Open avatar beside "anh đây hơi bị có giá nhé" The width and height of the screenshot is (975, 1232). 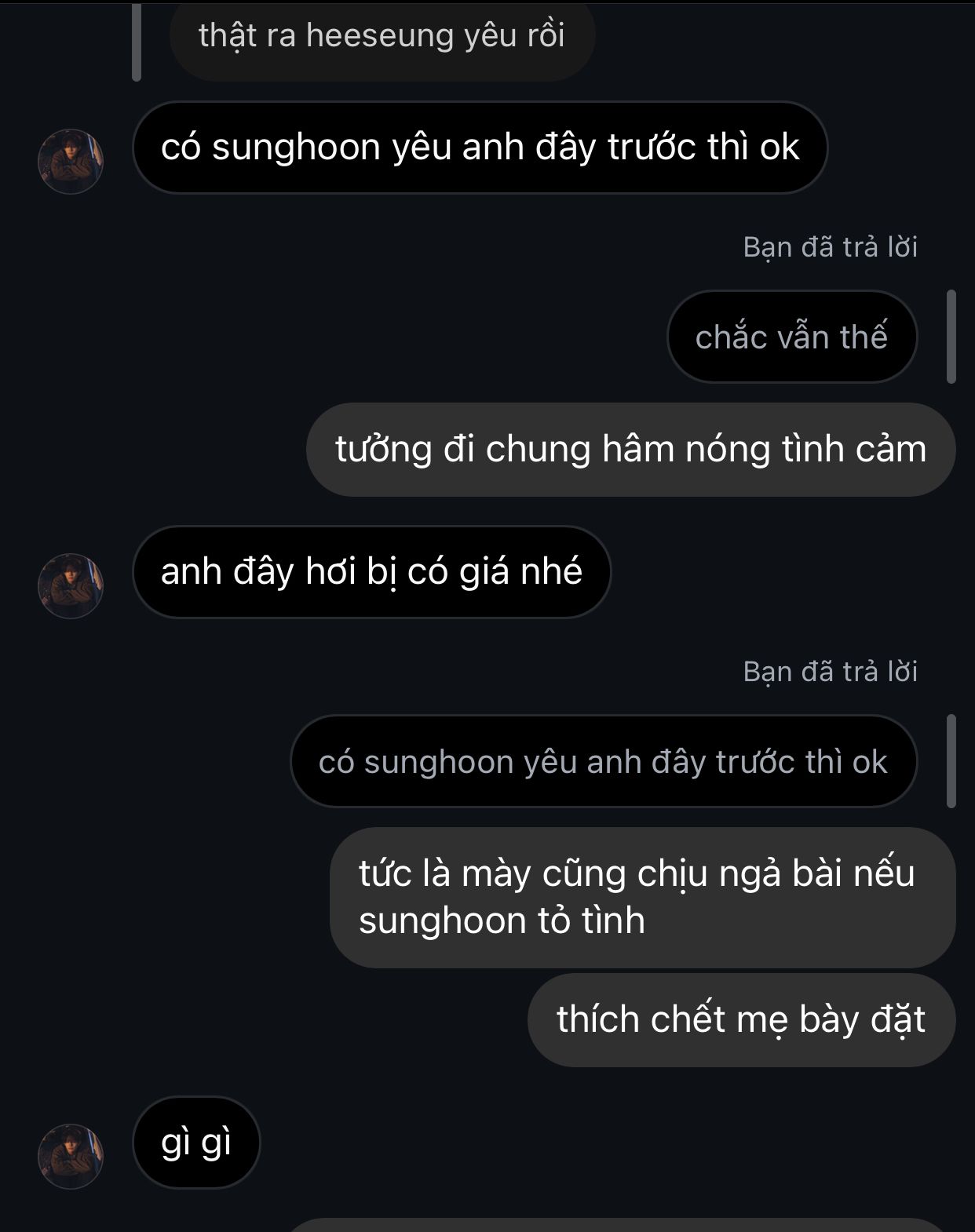[71, 586]
